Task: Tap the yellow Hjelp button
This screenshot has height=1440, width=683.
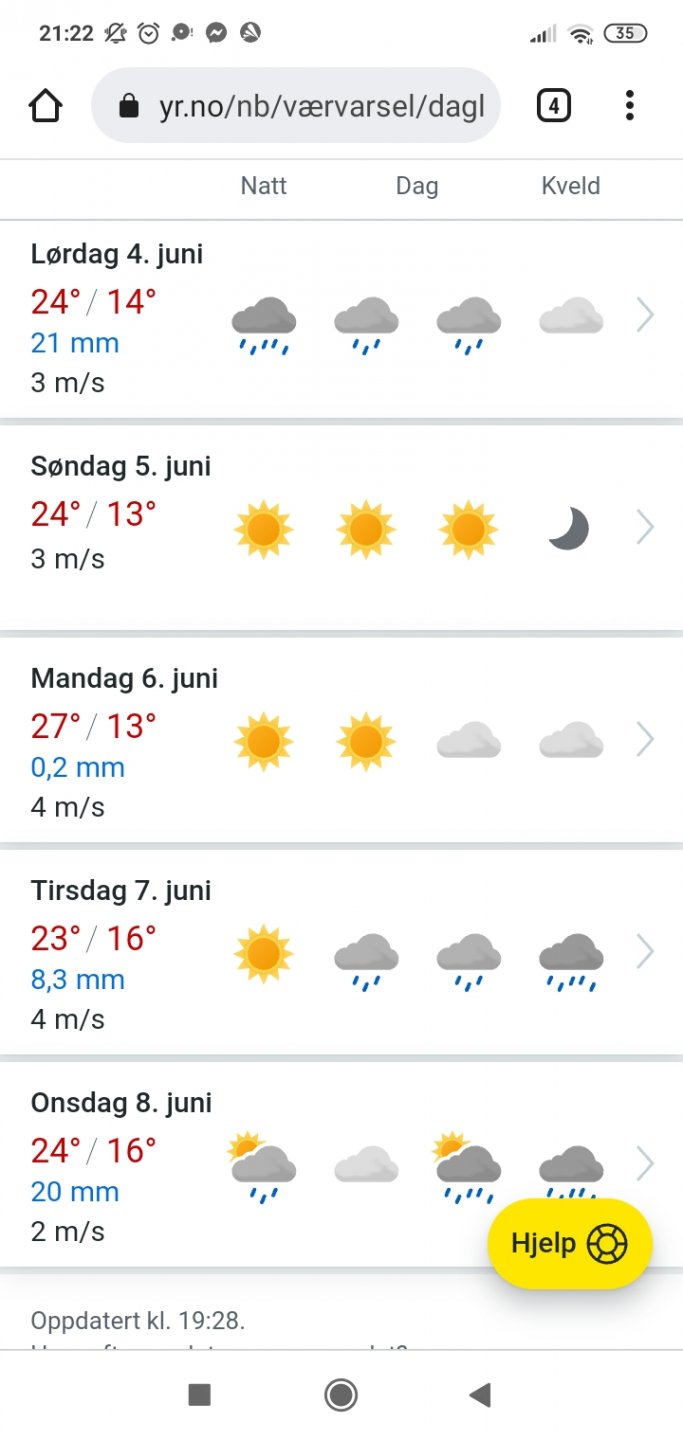Action: coord(569,1244)
